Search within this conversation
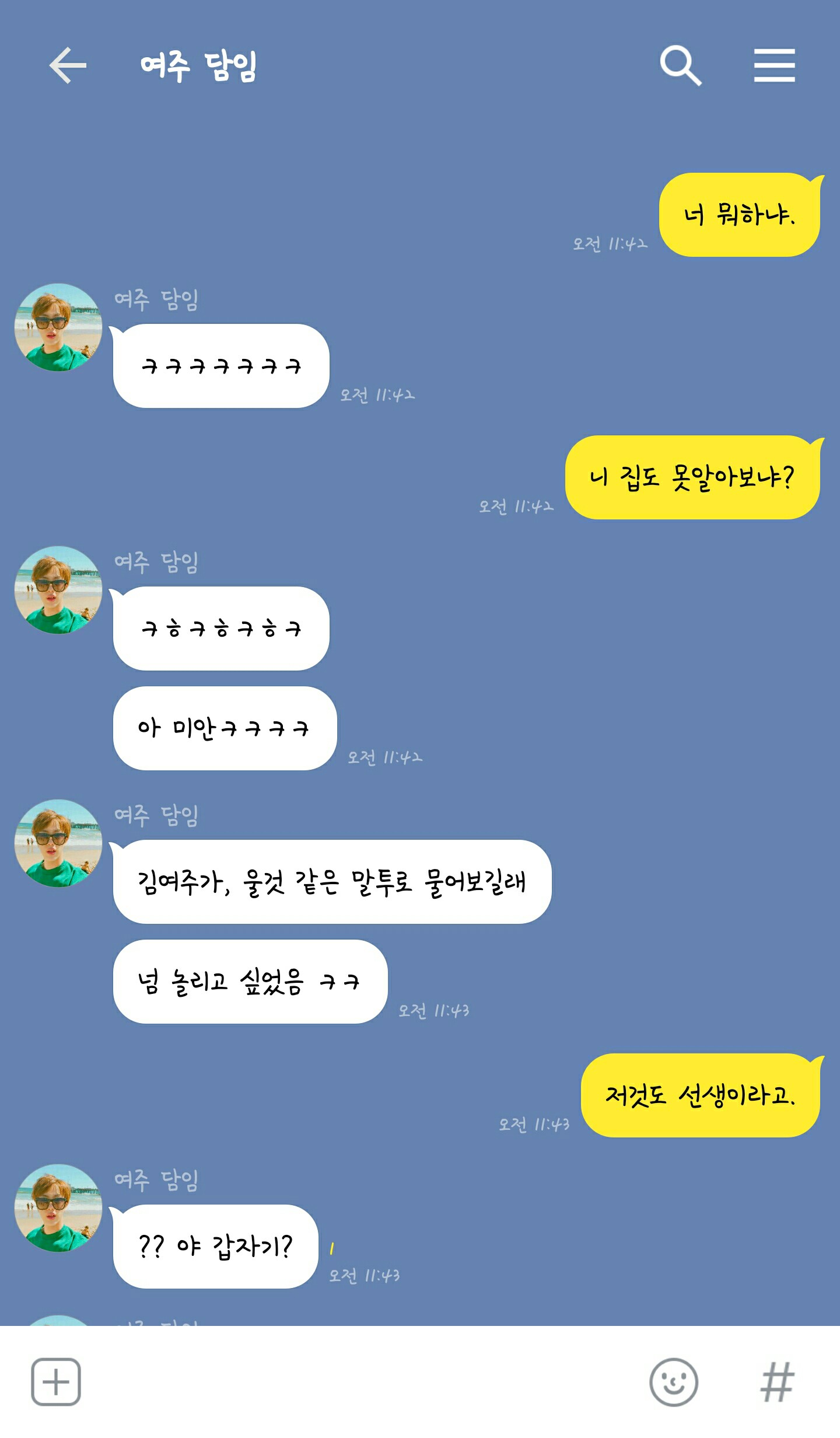Viewport: 840px width, 1438px height. point(680,65)
